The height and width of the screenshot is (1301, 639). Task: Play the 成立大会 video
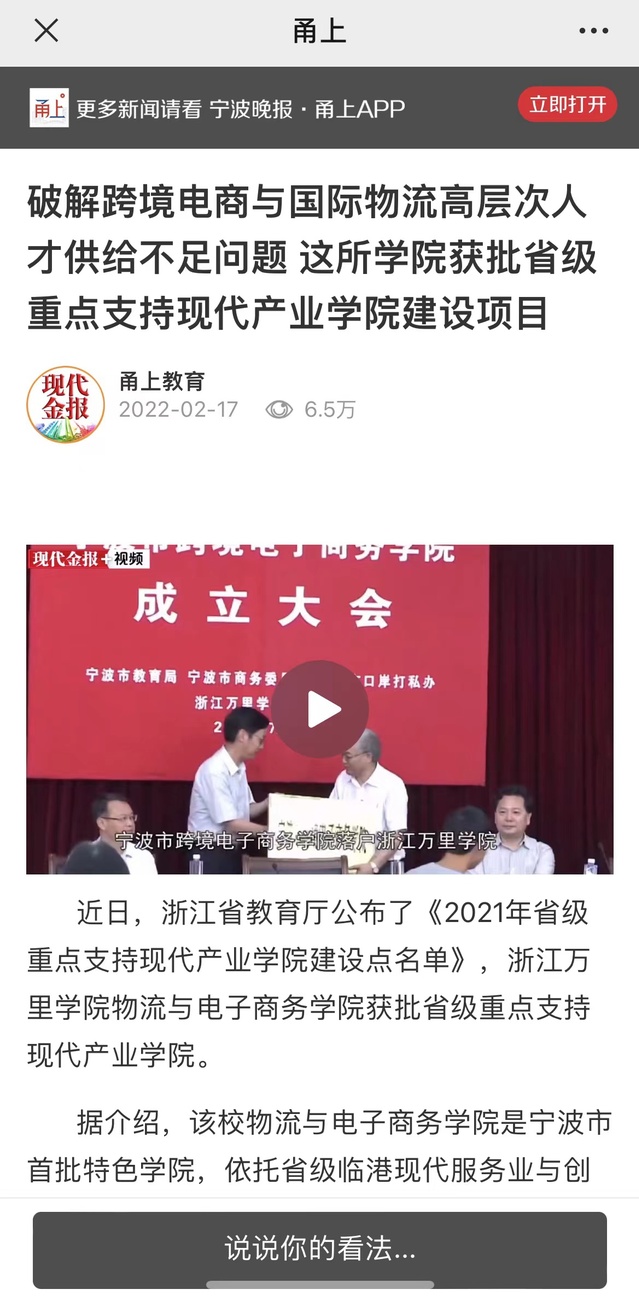tap(321, 708)
